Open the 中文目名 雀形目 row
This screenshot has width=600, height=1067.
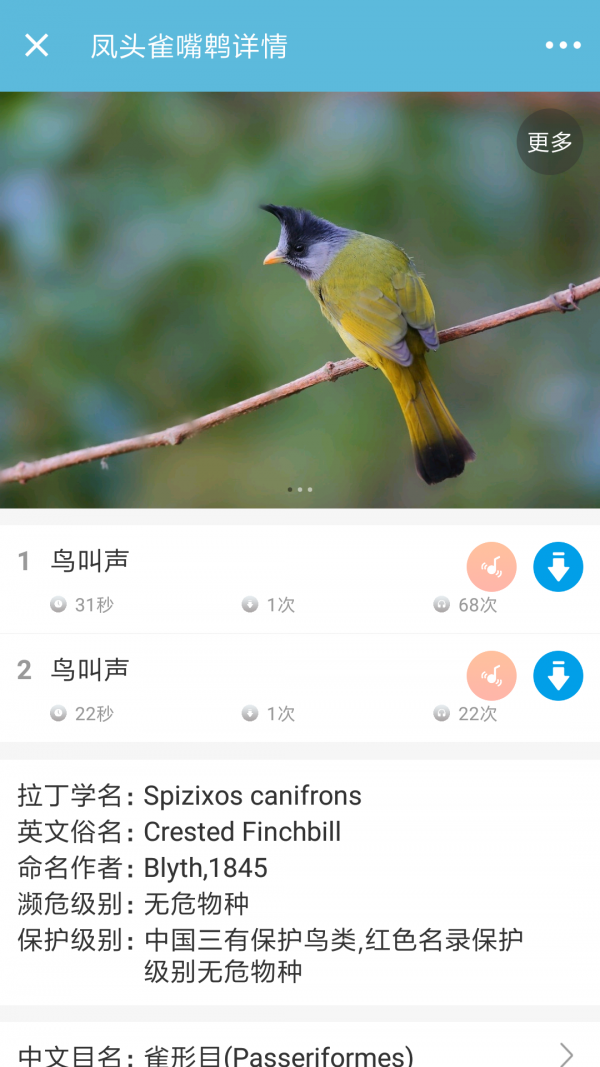click(x=300, y=1052)
